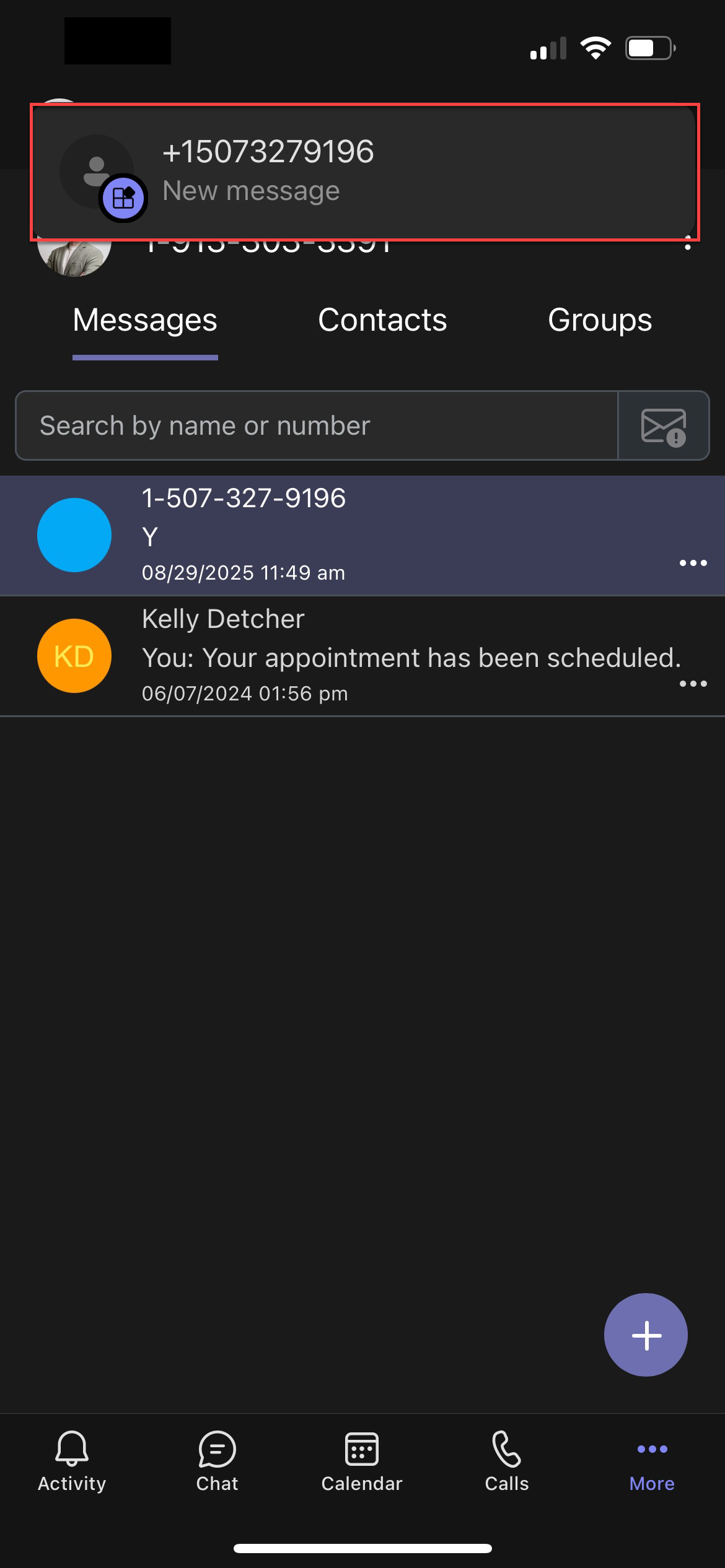Go to the Chat tab
725x1568 pixels.
[217, 1461]
